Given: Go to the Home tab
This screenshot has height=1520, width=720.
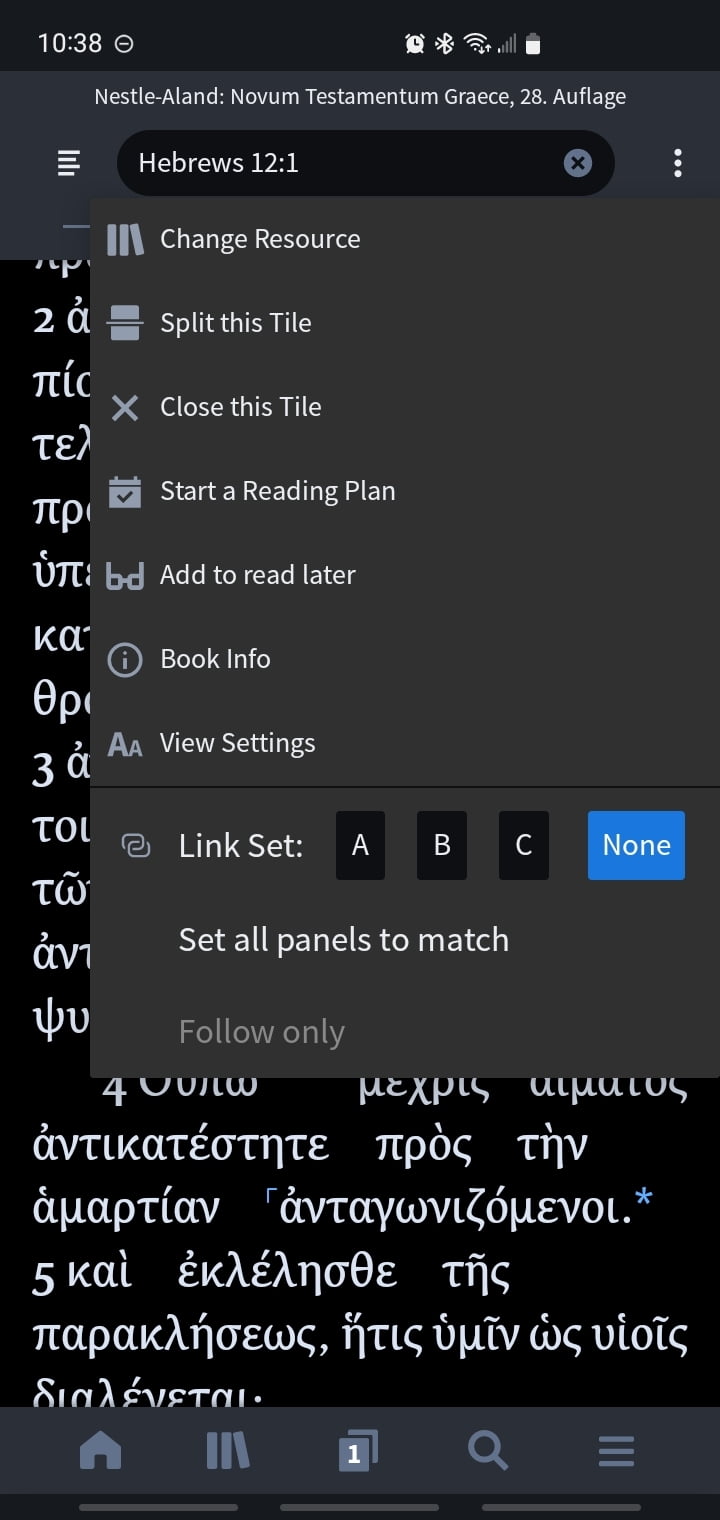Looking at the screenshot, I should pyautogui.click(x=100, y=1450).
